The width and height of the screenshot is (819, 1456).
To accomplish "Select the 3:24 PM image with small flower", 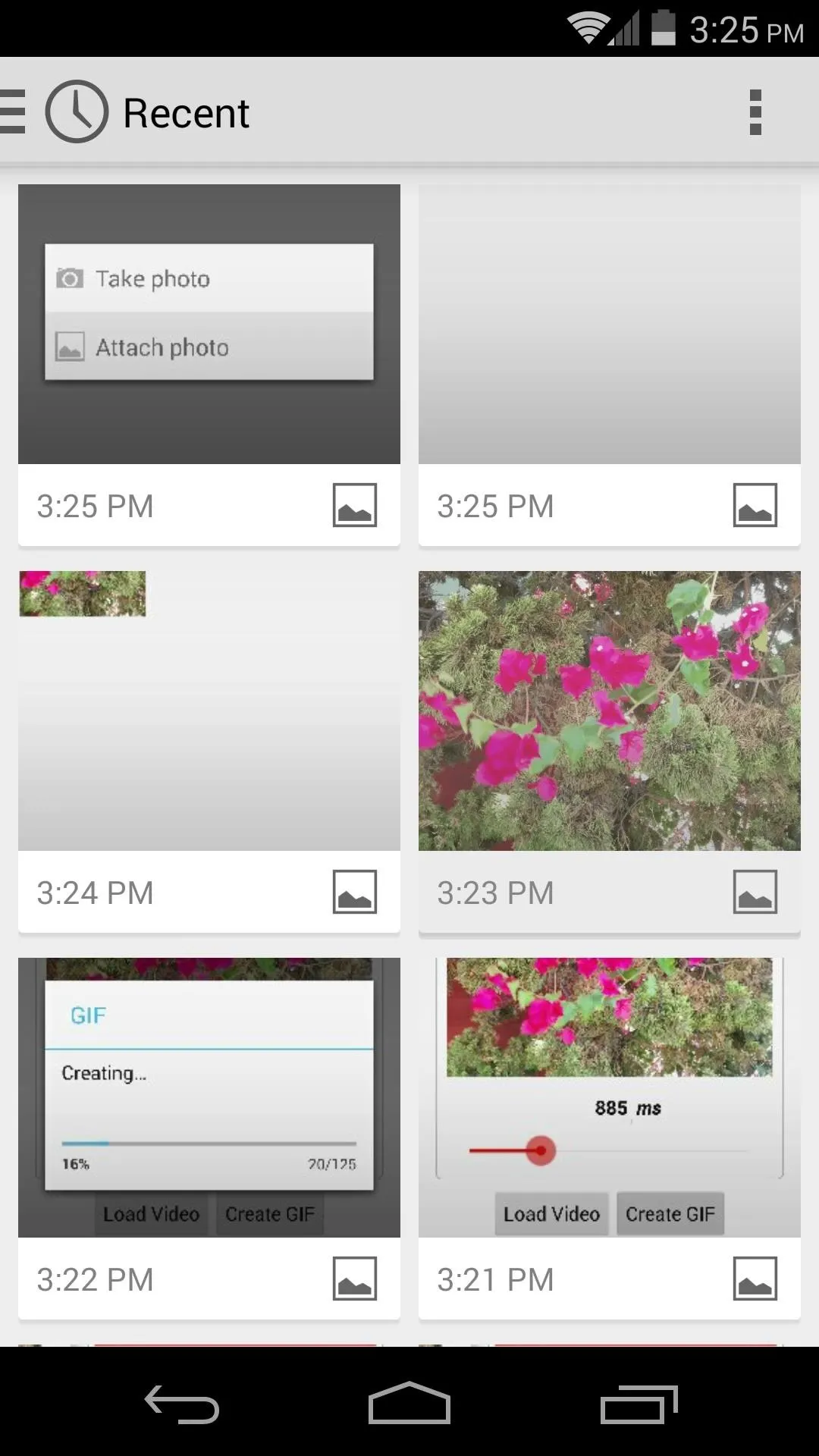I will point(209,752).
